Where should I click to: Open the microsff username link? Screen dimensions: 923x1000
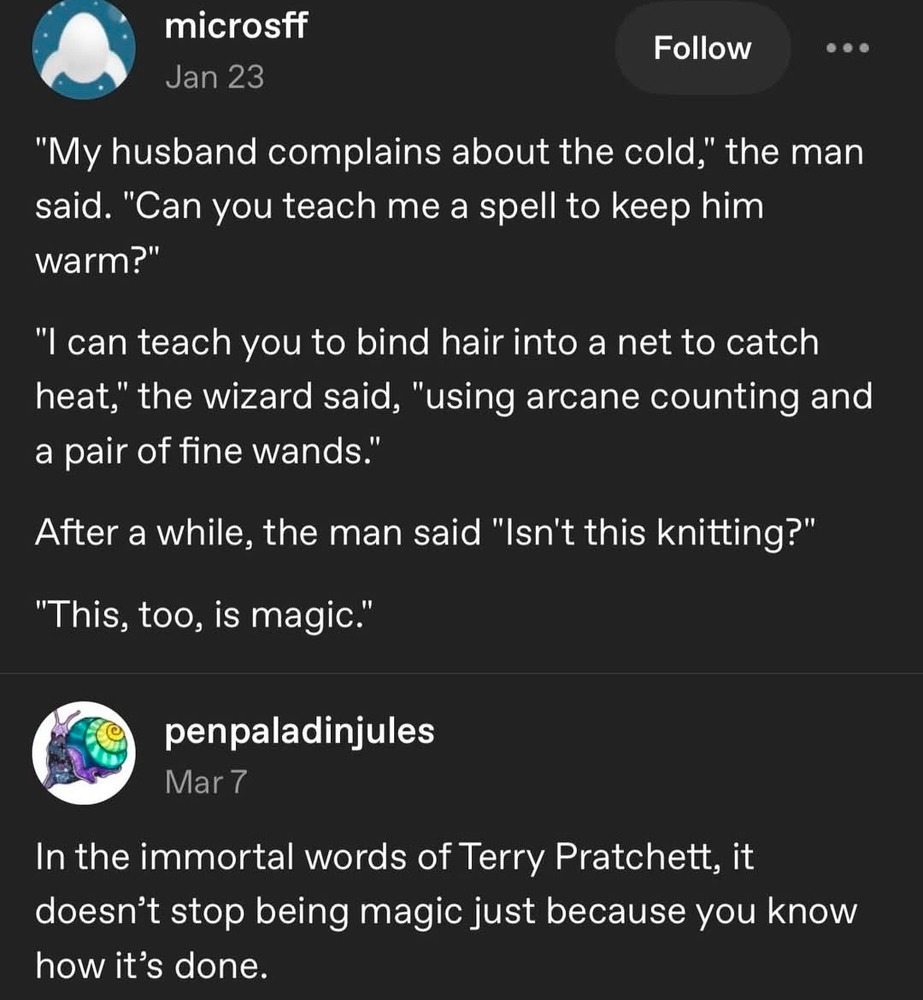point(235,27)
